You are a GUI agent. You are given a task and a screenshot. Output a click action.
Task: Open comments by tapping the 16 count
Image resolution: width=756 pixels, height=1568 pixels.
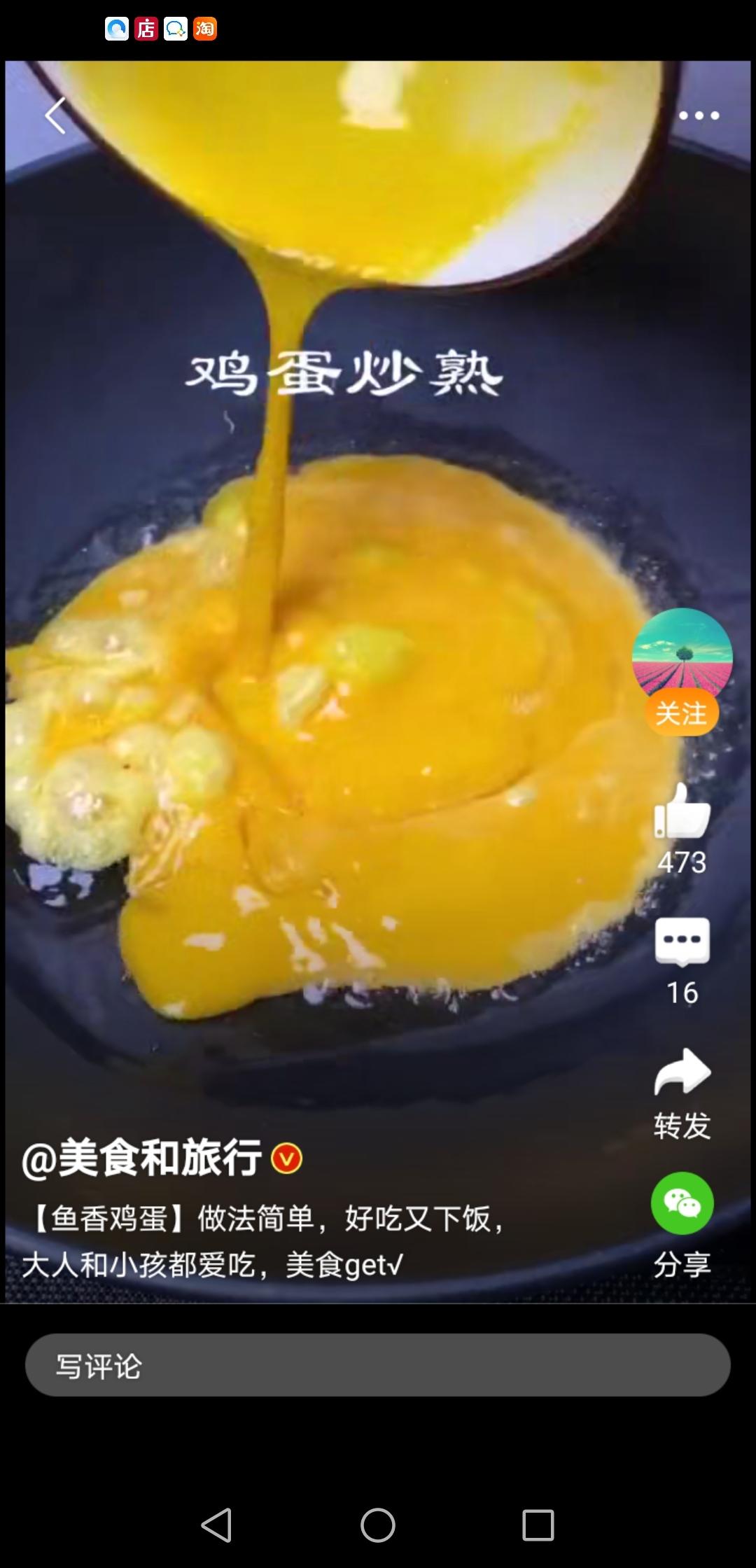point(682,994)
